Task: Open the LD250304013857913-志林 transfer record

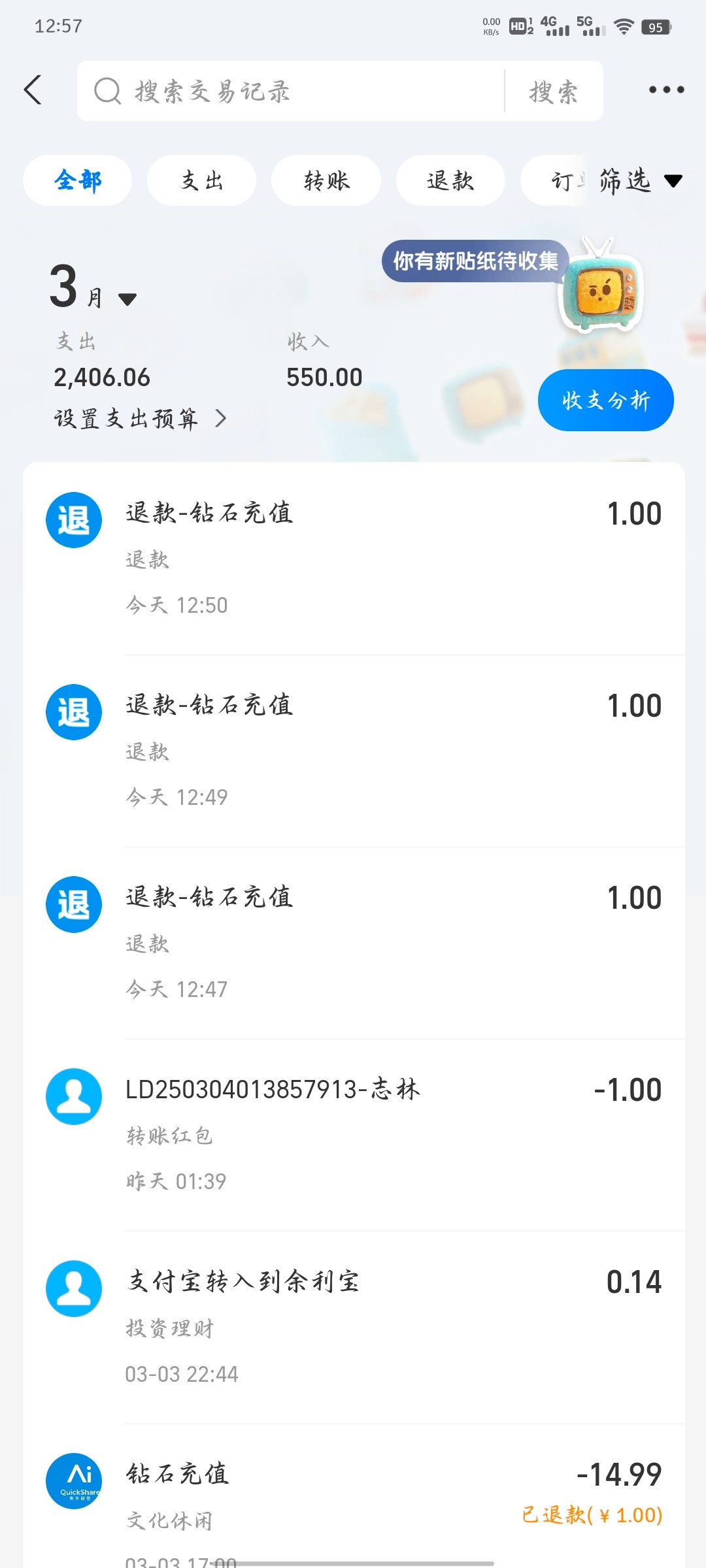Action: click(x=353, y=1135)
